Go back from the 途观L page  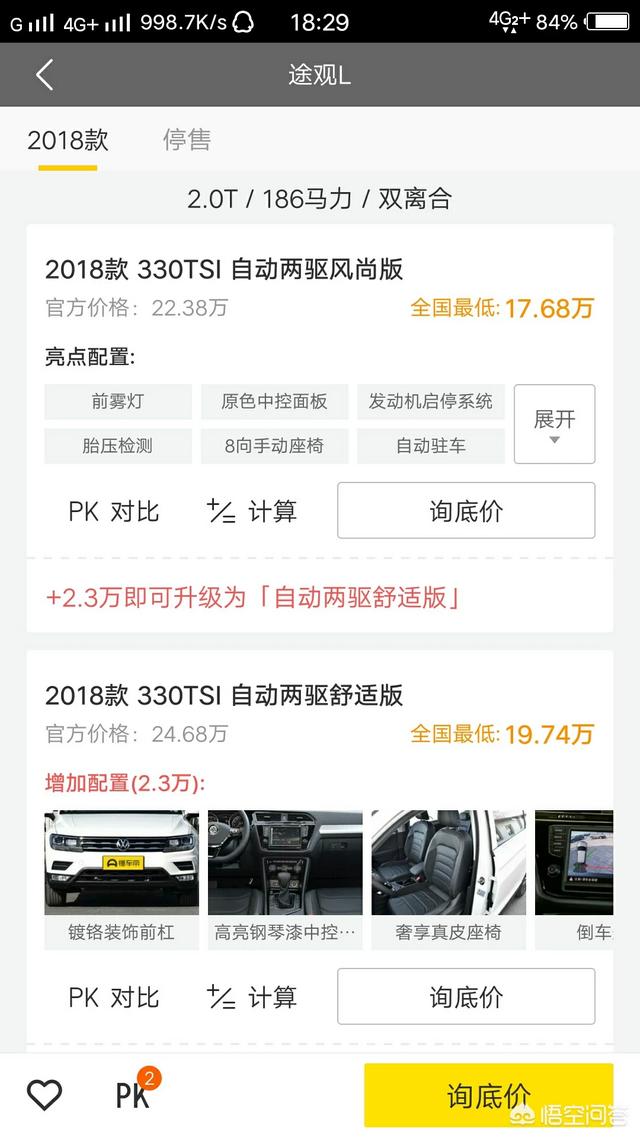point(44,75)
